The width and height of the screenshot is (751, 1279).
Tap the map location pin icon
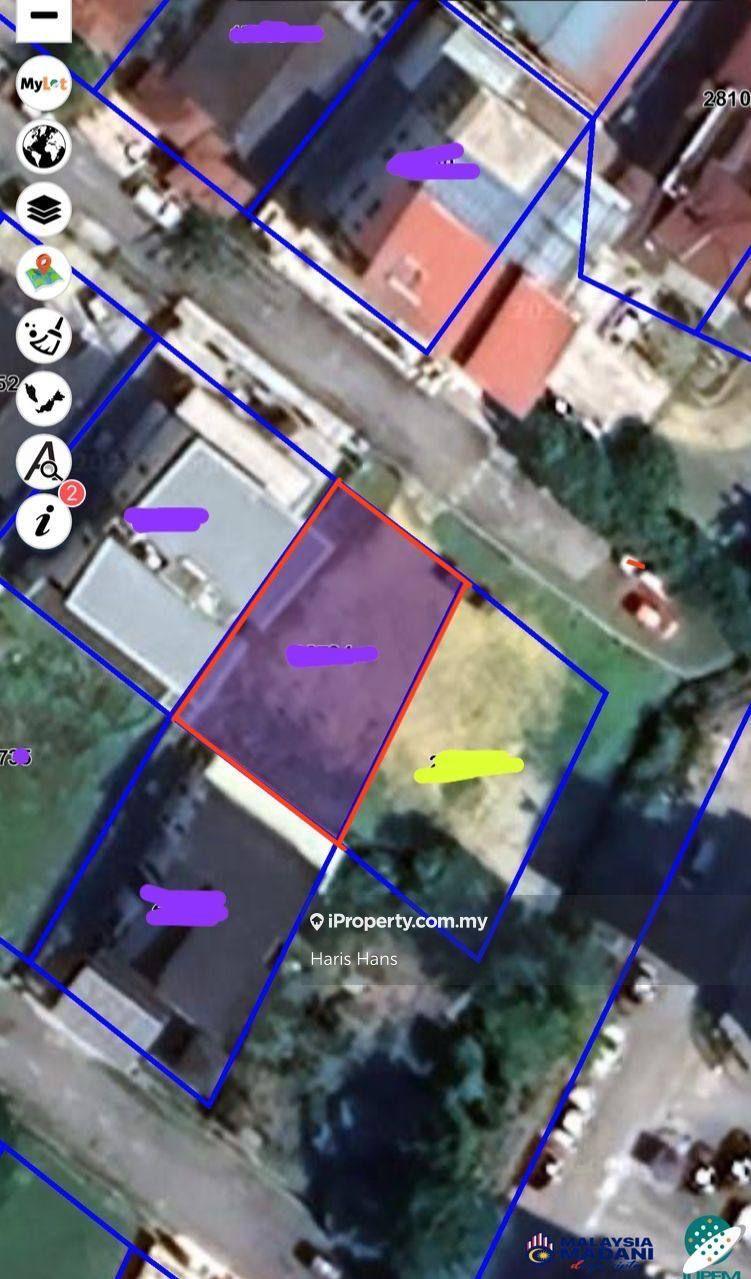pyautogui.click(x=43, y=272)
